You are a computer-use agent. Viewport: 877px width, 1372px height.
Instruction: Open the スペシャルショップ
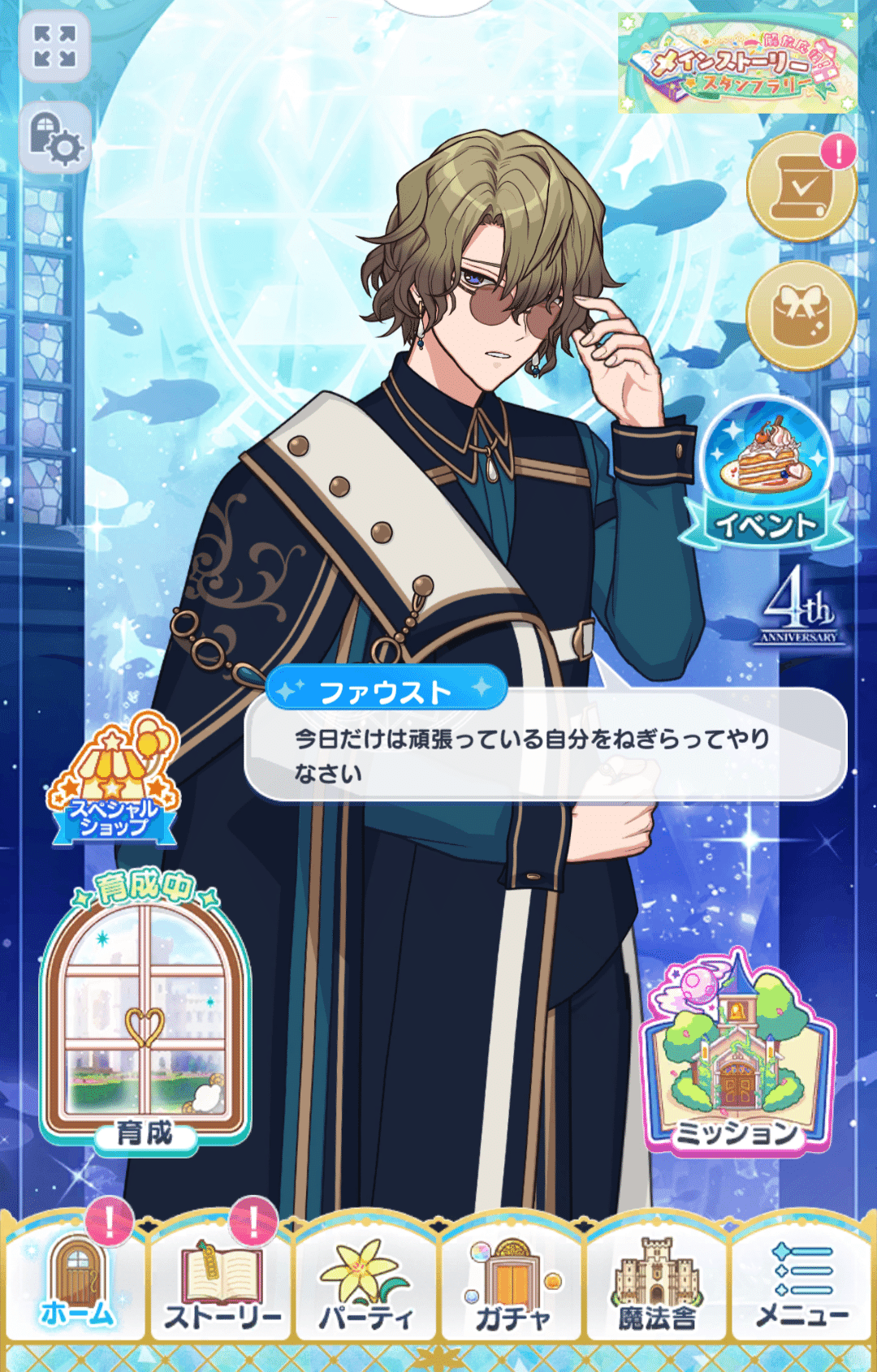pos(114,781)
